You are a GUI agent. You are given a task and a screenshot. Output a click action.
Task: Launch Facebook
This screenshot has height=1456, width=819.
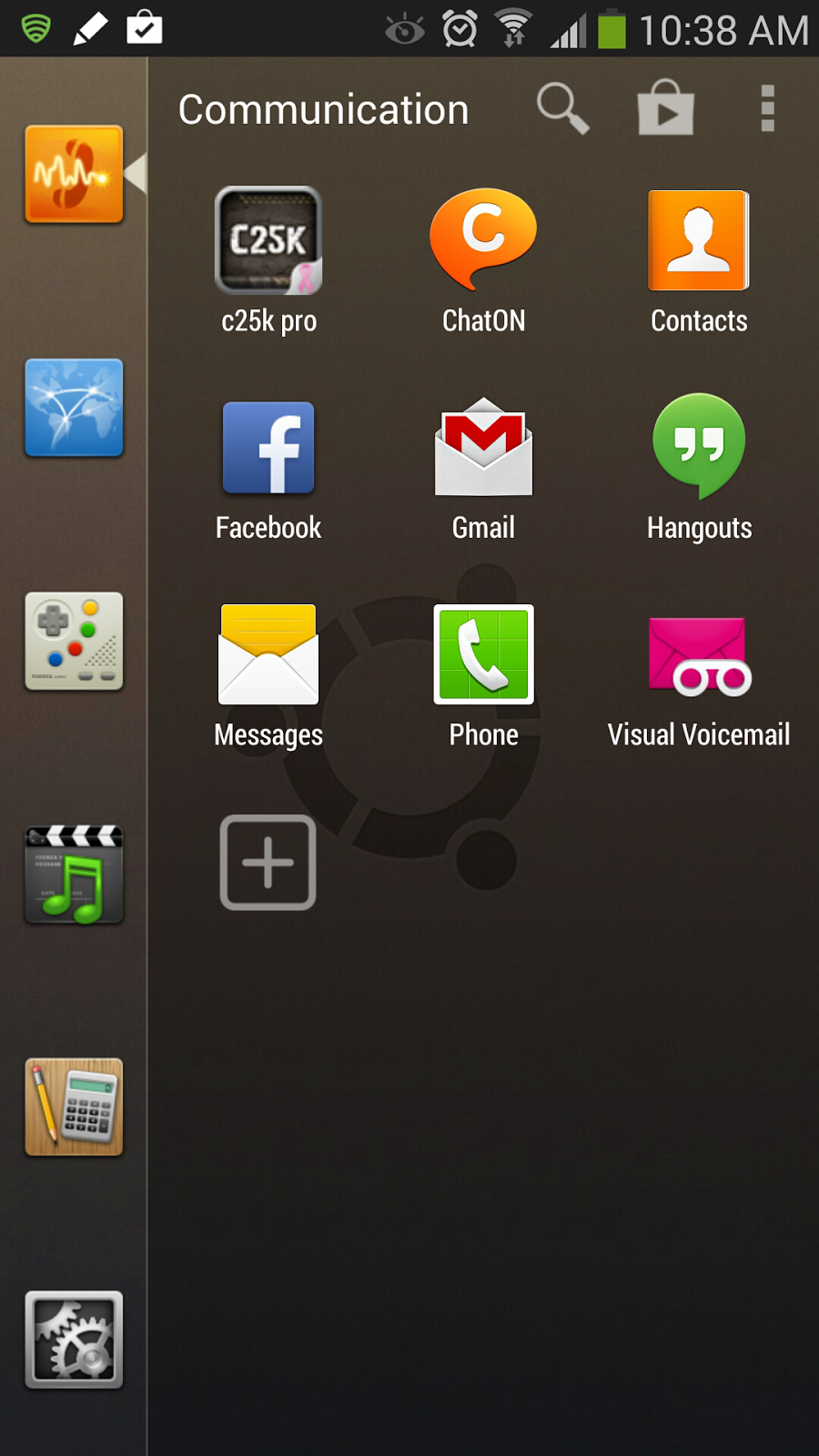point(268,448)
